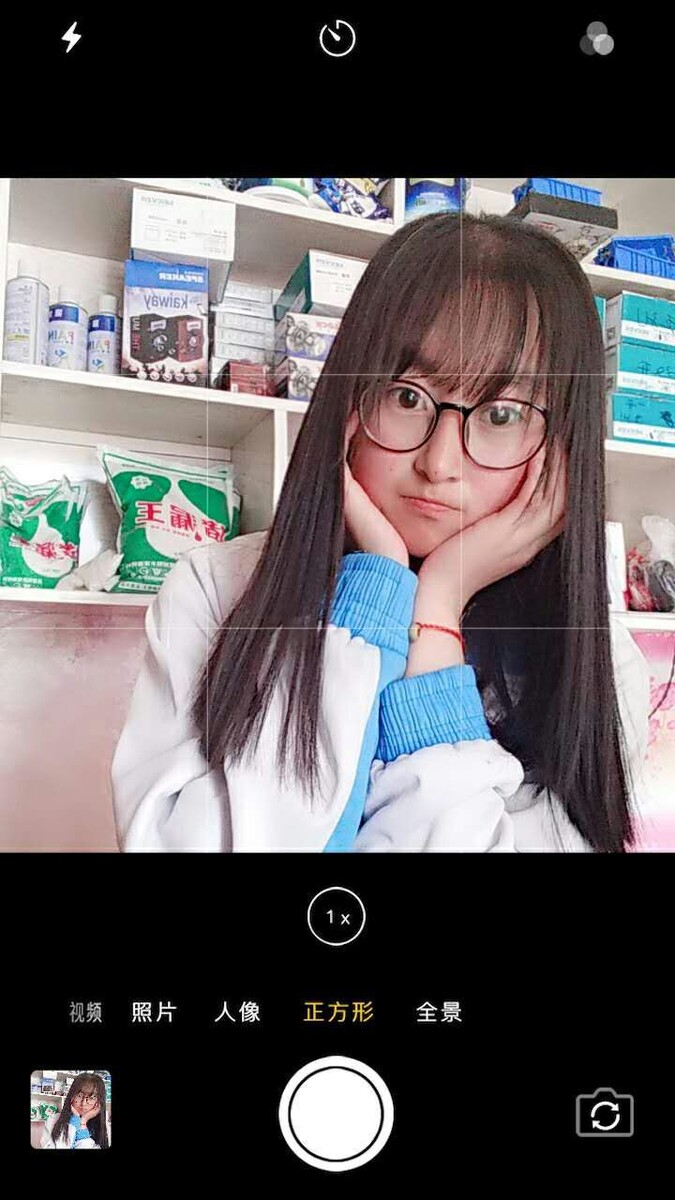Switch to 全景 panorama mode
The image size is (675, 1200).
click(439, 1012)
